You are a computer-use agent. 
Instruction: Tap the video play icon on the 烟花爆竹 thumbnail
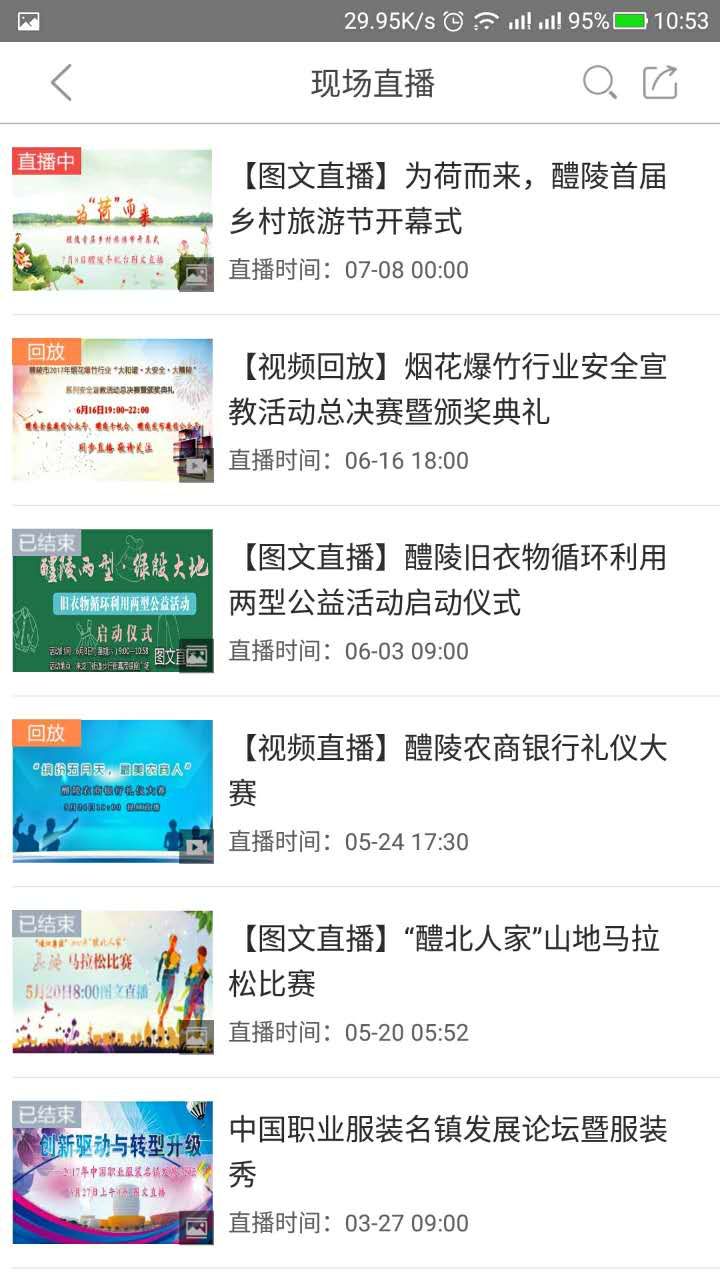(196, 462)
